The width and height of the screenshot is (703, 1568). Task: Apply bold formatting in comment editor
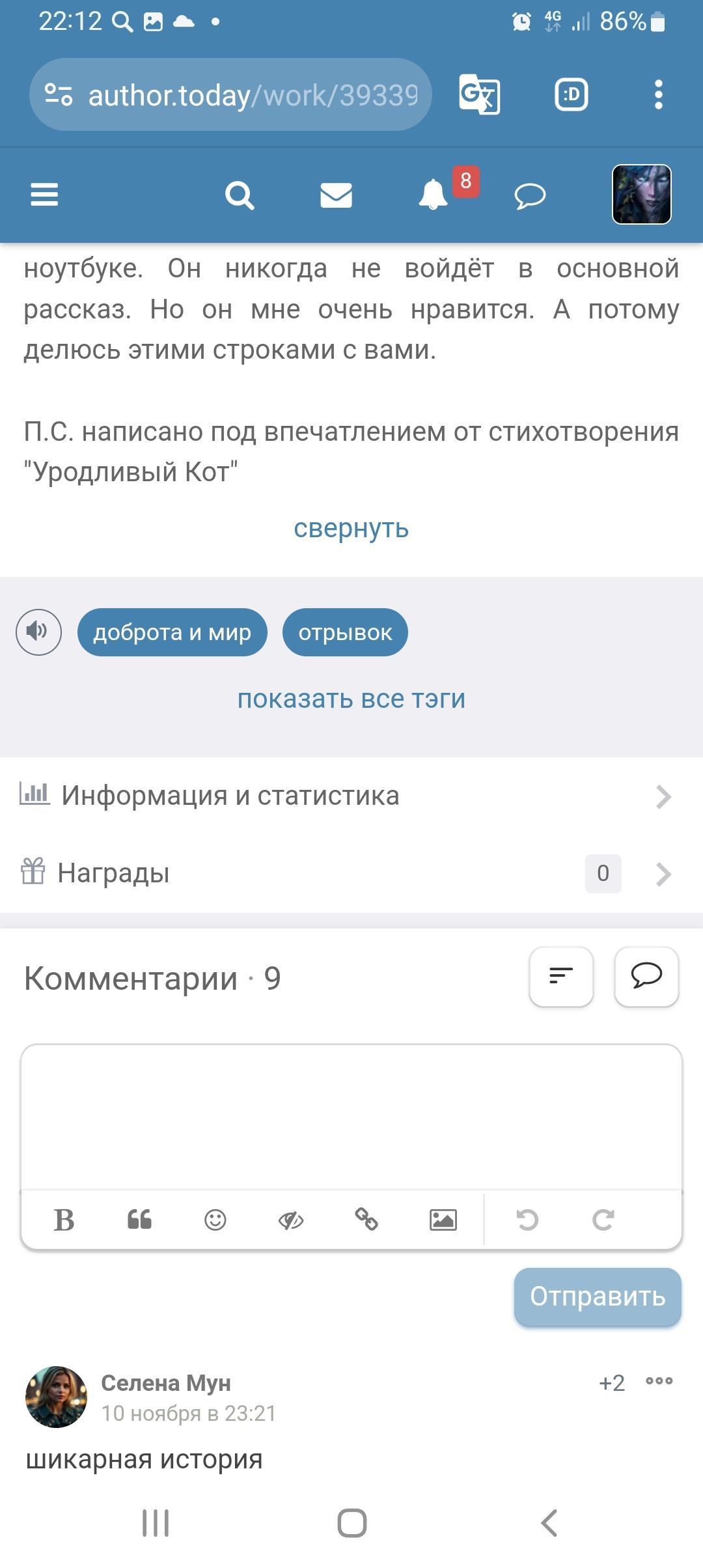[64, 1220]
